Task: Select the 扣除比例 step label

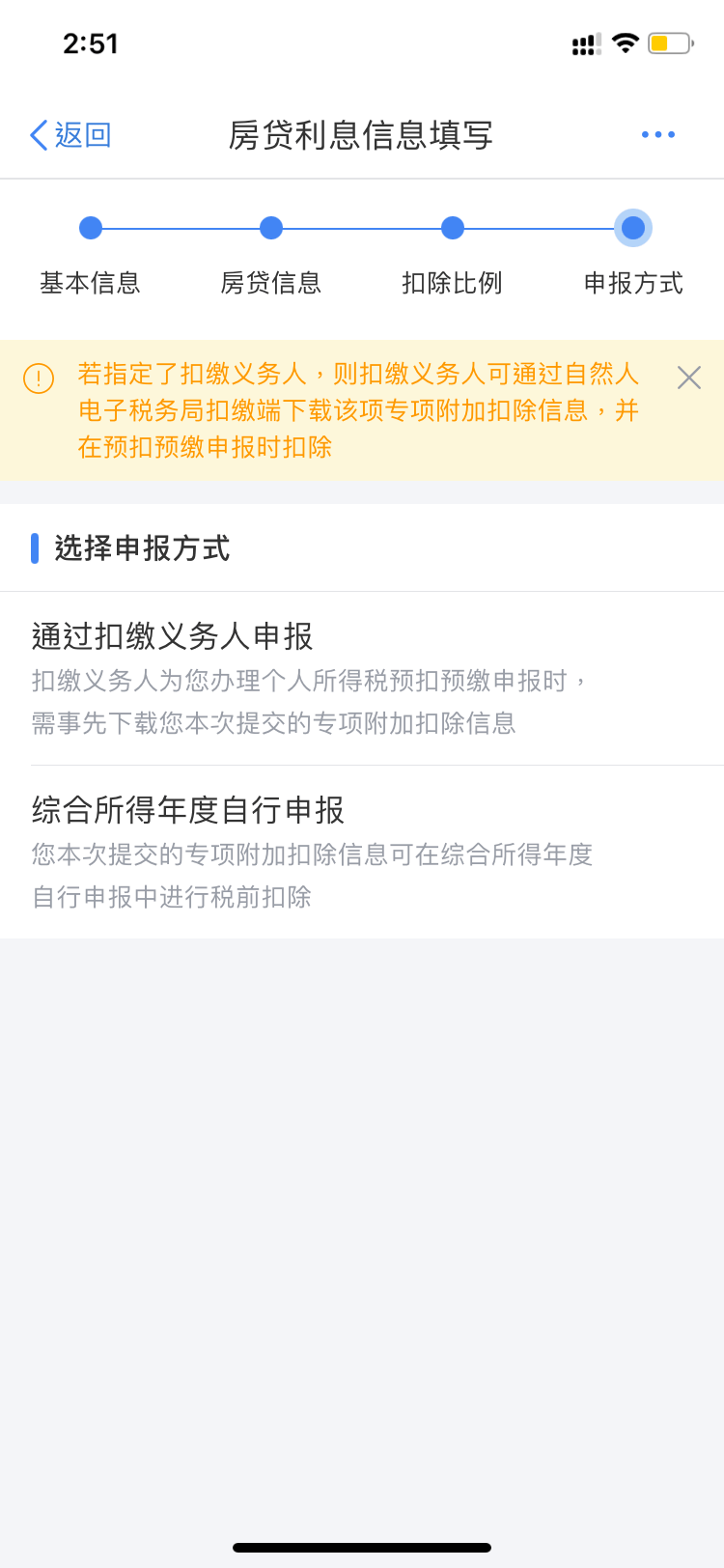Action: pos(452,283)
